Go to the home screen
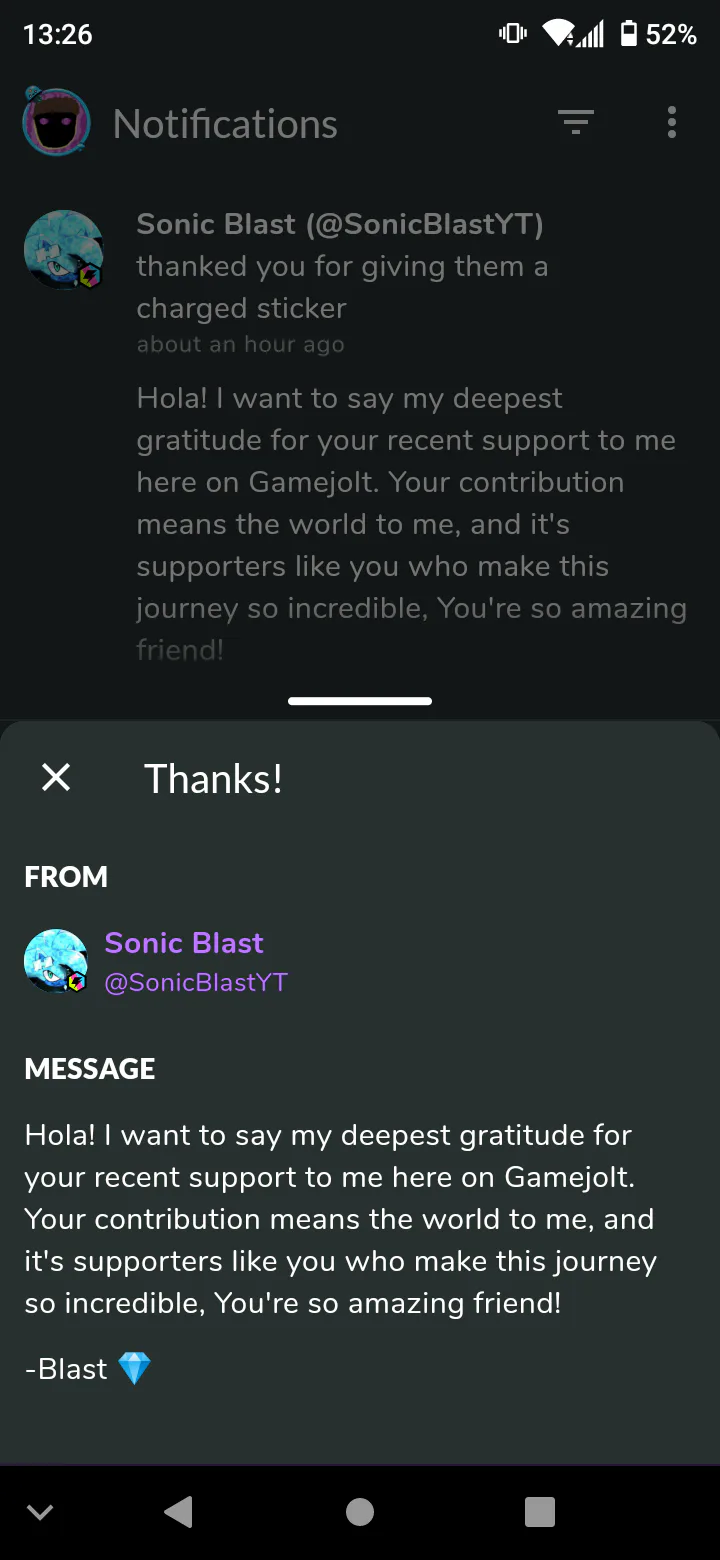 pos(360,1512)
